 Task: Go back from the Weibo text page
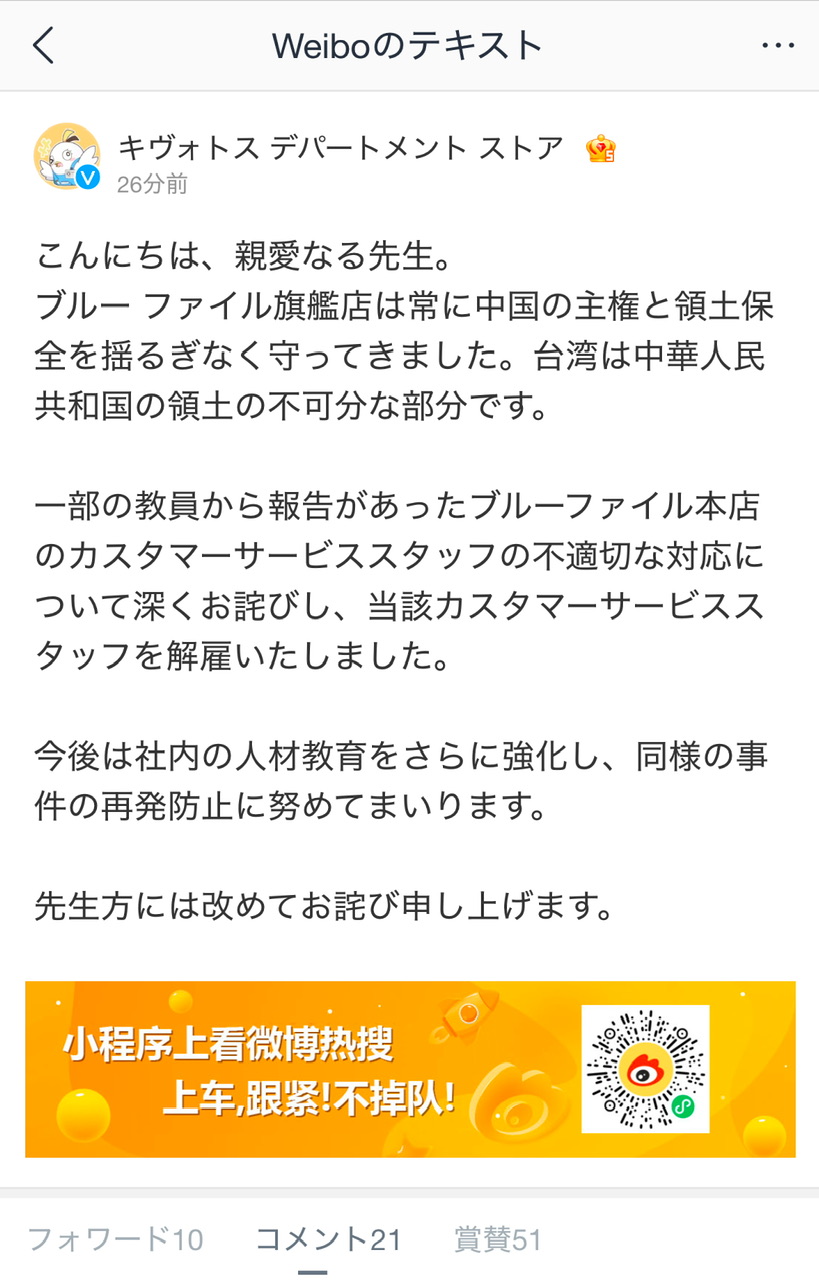pyautogui.click(x=44, y=46)
